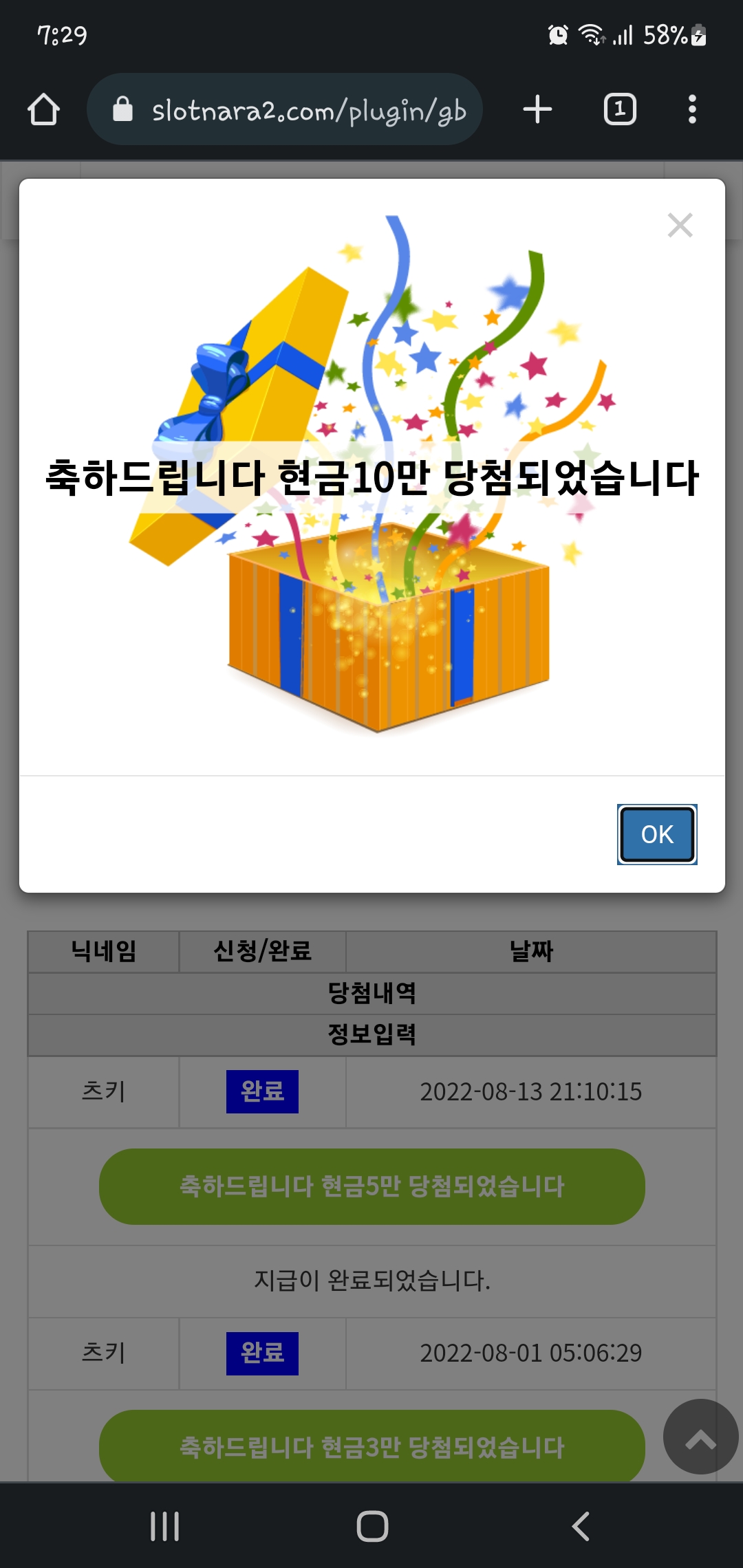Dismiss the prize popup with the X

pyautogui.click(x=680, y=225)
